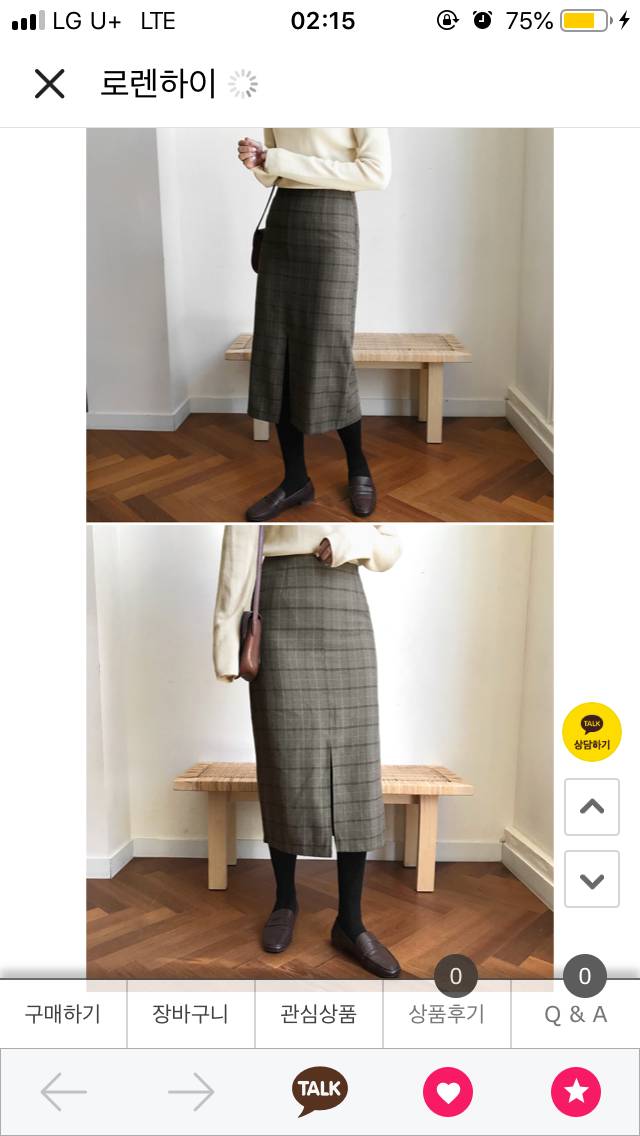Close the 로렌하이 web page

point(49,85)
